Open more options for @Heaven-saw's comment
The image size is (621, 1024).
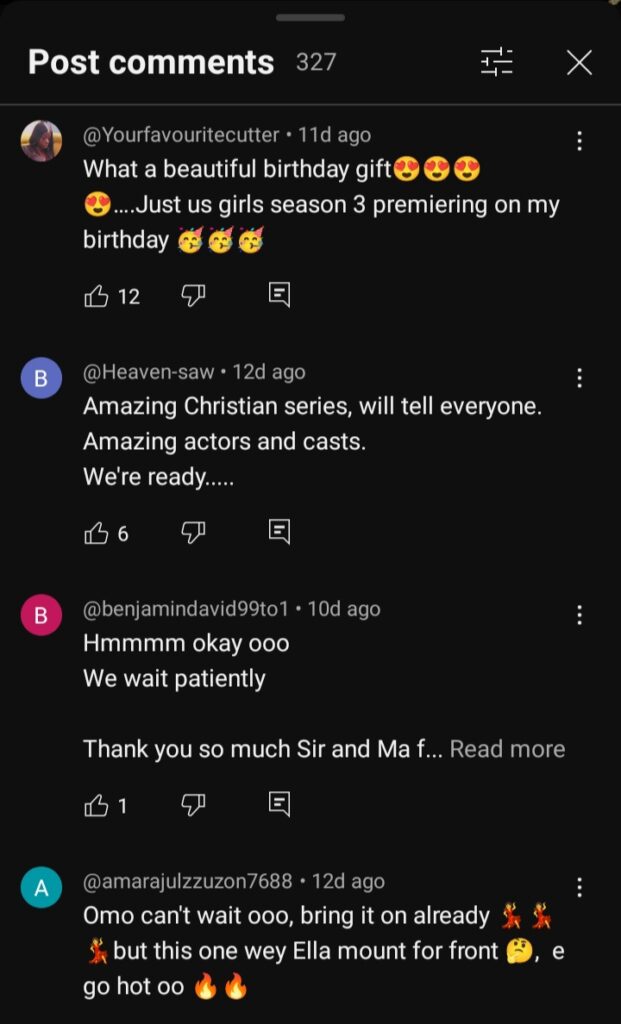pos(579,378)
